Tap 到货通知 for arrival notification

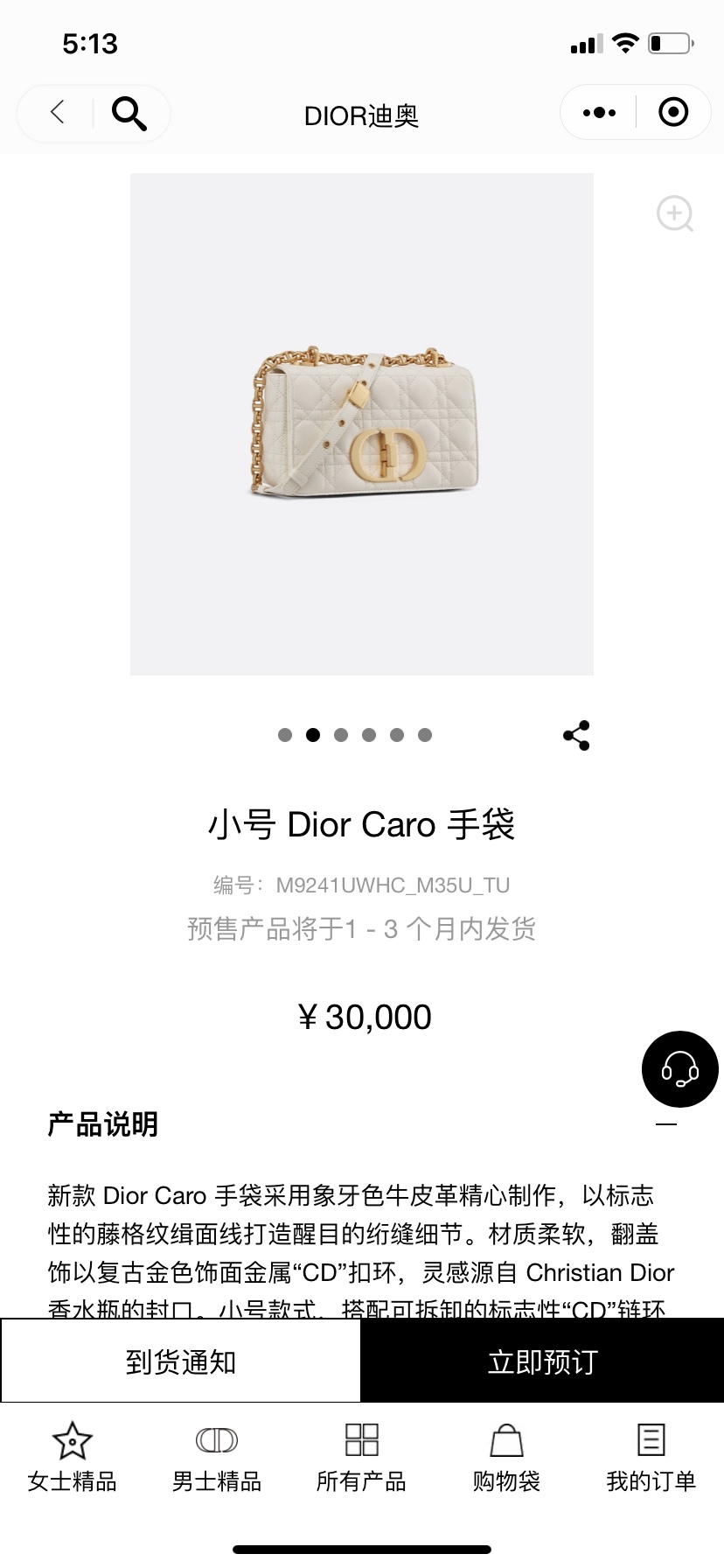click(x=181, y=1361)
